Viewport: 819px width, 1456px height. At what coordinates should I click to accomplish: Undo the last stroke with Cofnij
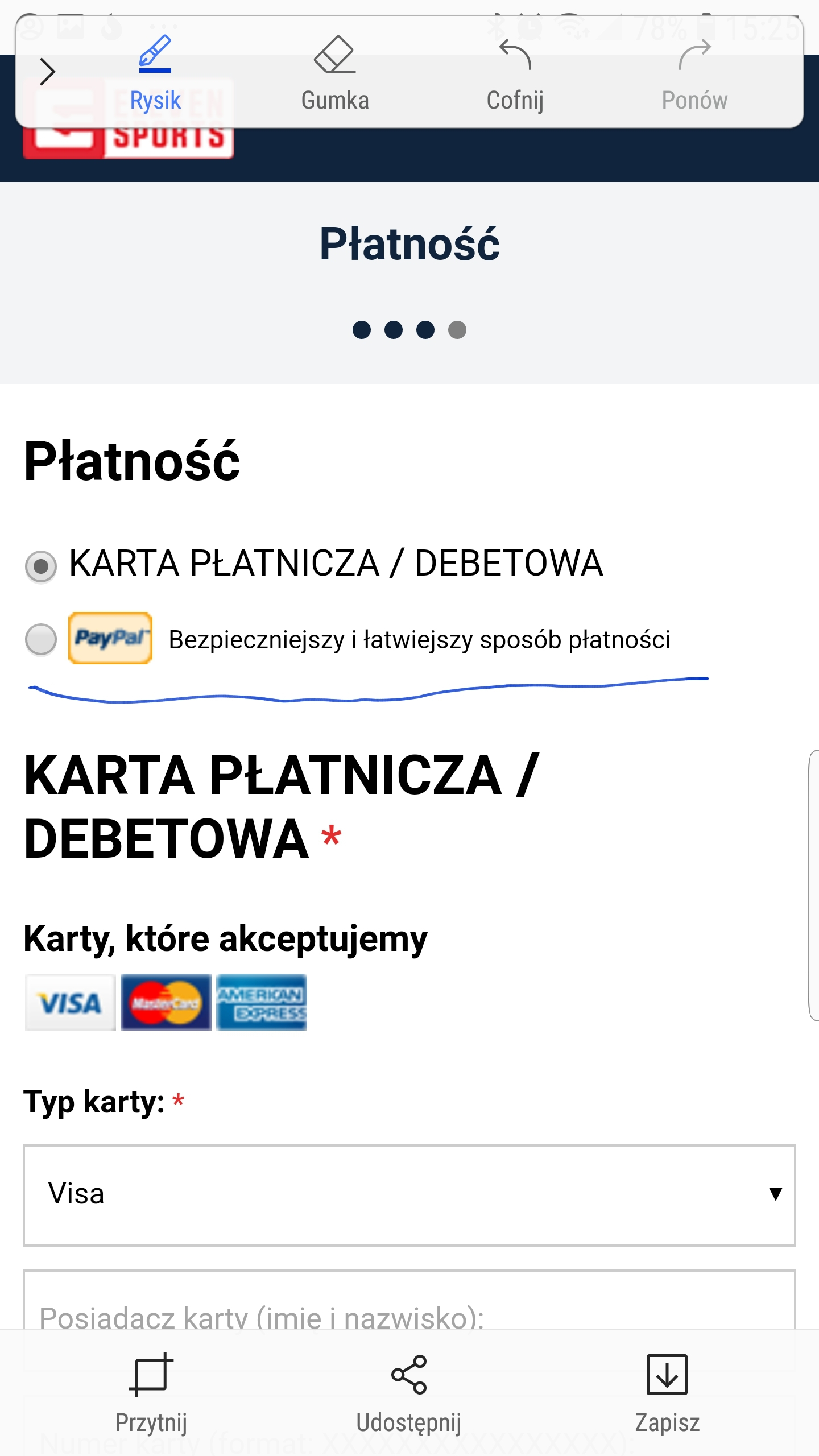coord(515,72)
